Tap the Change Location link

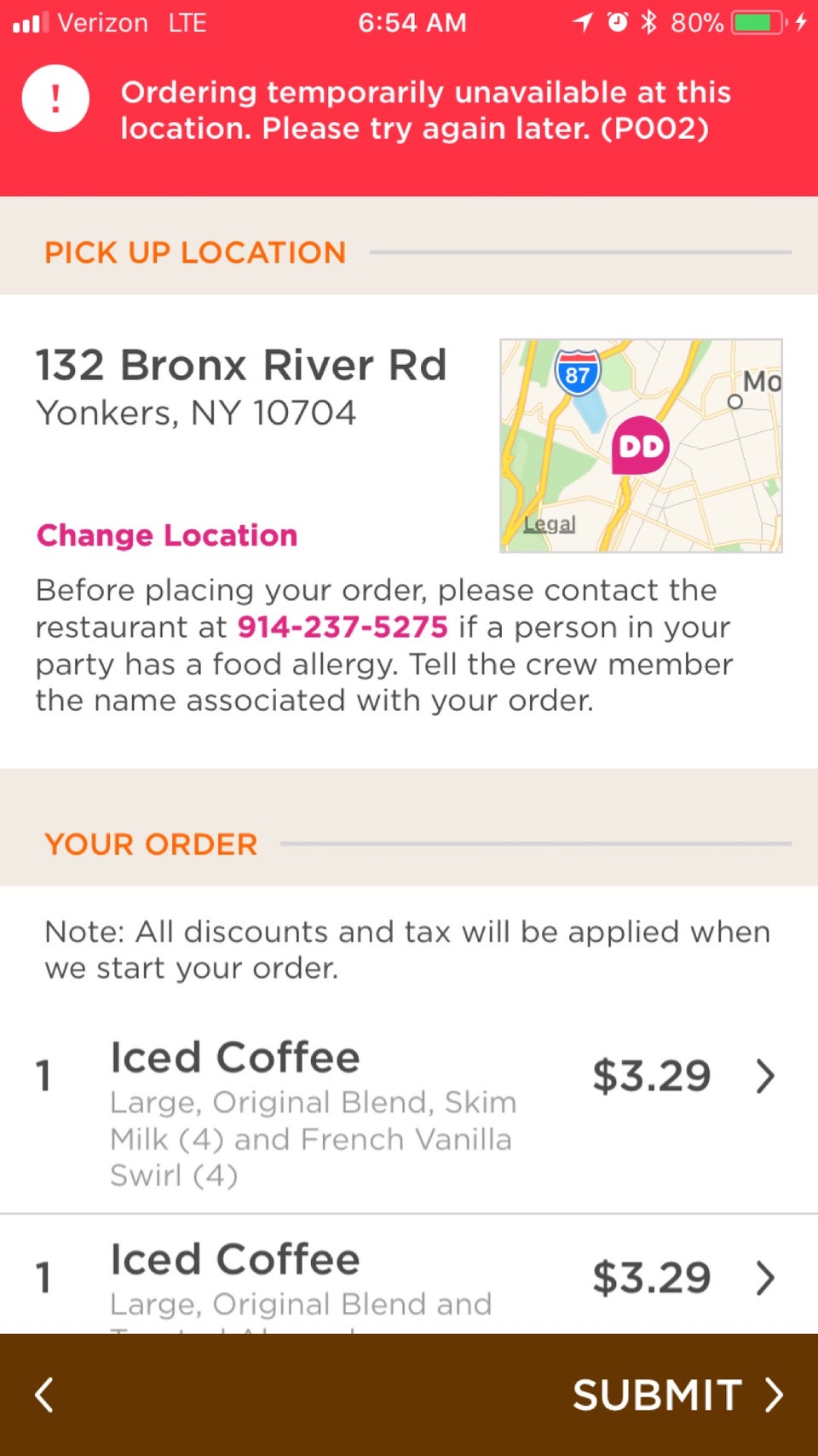[167, 535]
